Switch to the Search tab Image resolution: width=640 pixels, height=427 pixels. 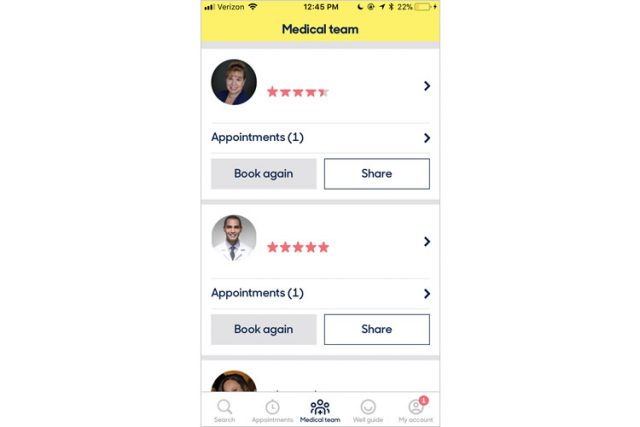coord(225,410)
